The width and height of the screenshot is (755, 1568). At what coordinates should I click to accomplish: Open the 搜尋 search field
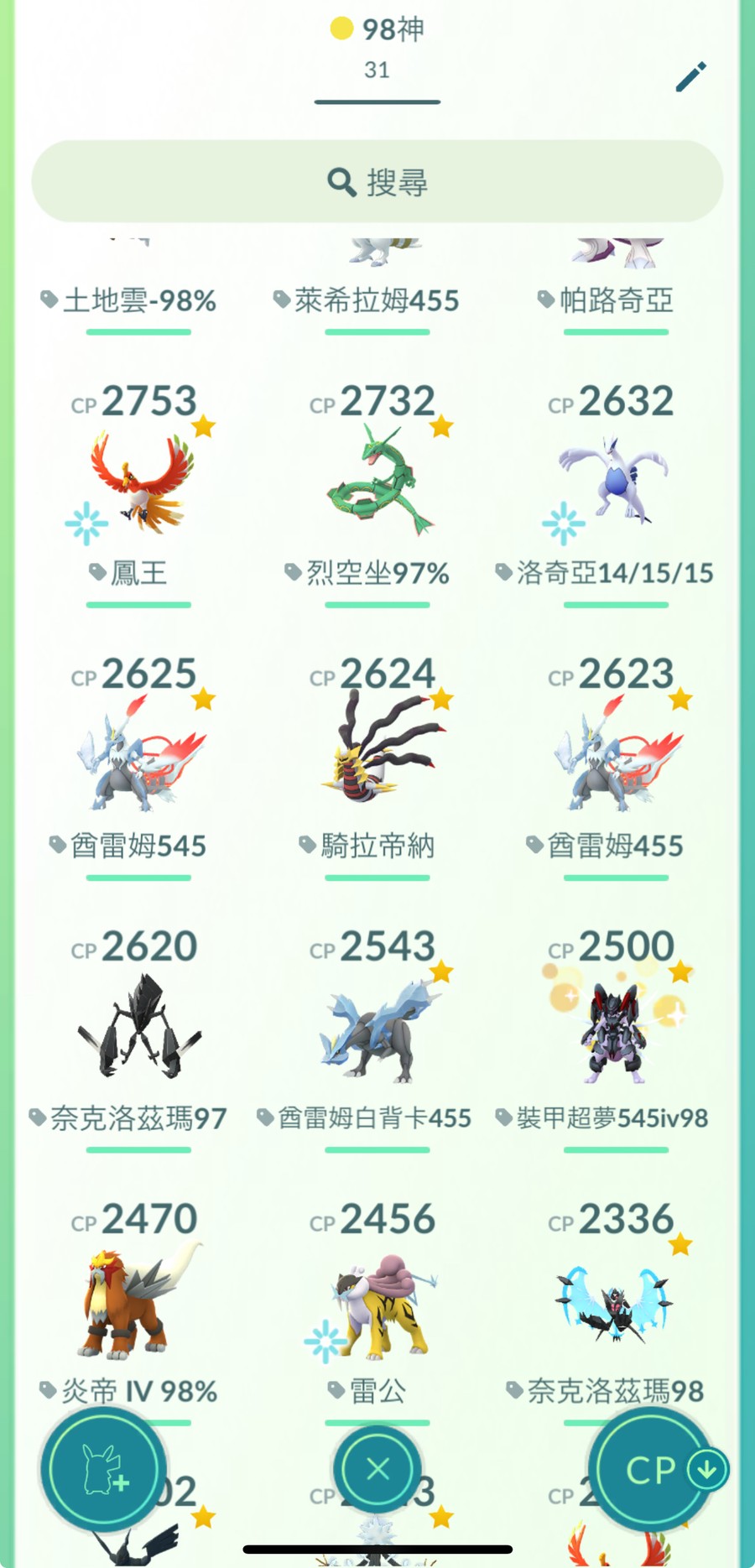pyautogui.click(x=377, y=181)
